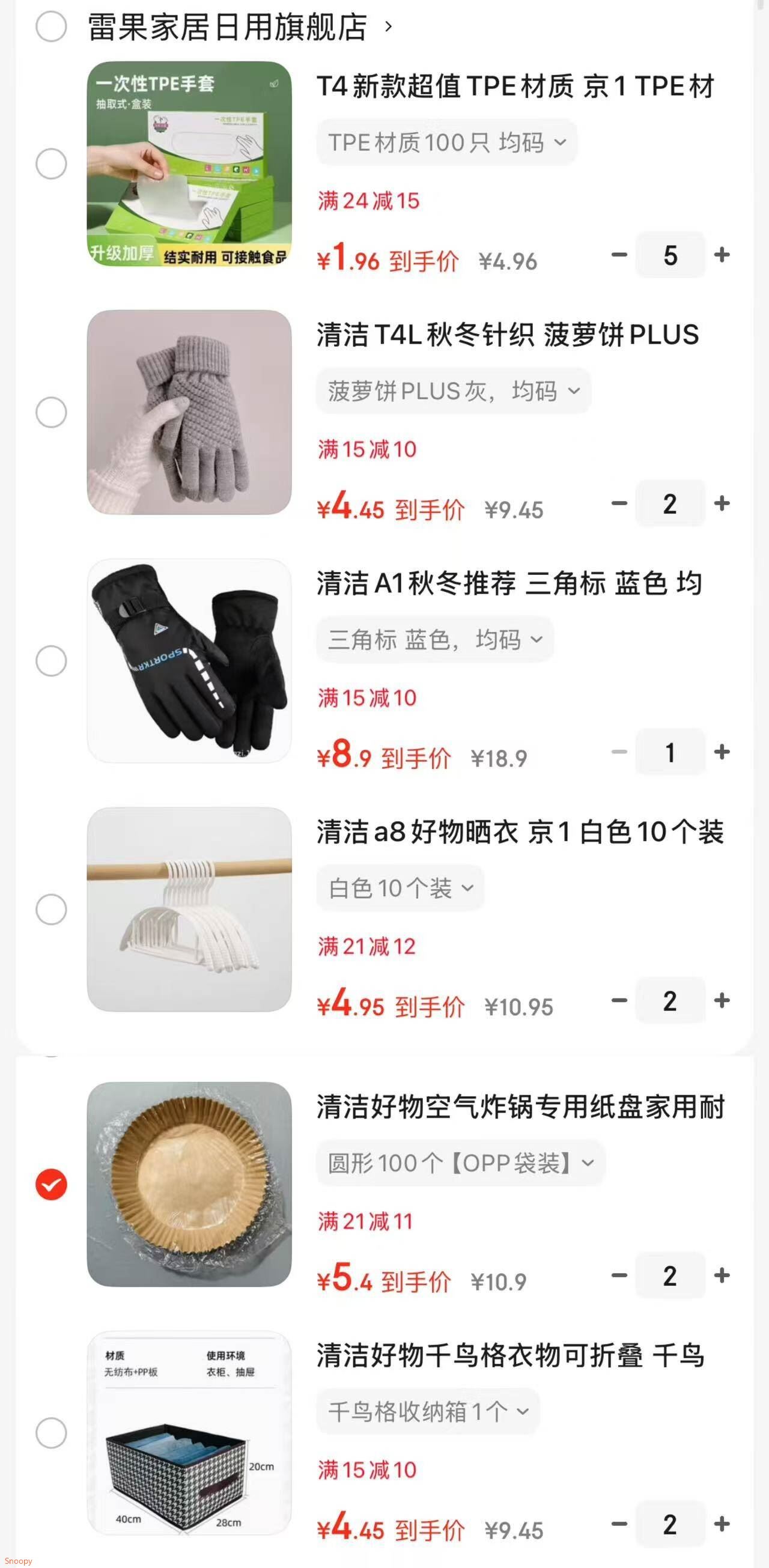Open the 三角标 蓝色 black gloves picture
This screenshot has height=1568, width=769.
pos(189,660)
